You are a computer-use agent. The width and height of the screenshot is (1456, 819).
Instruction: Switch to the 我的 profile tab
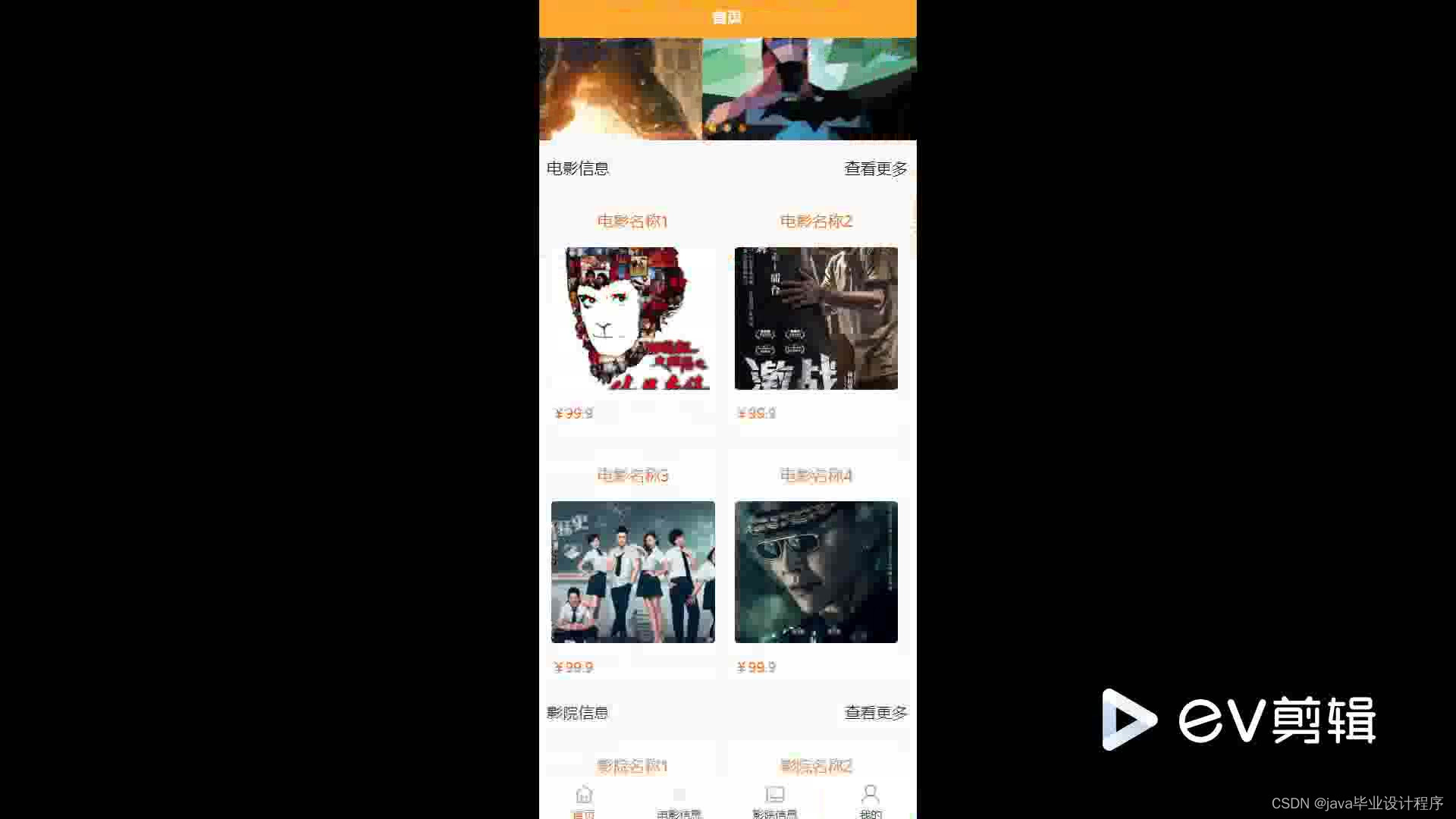point(870,802)
